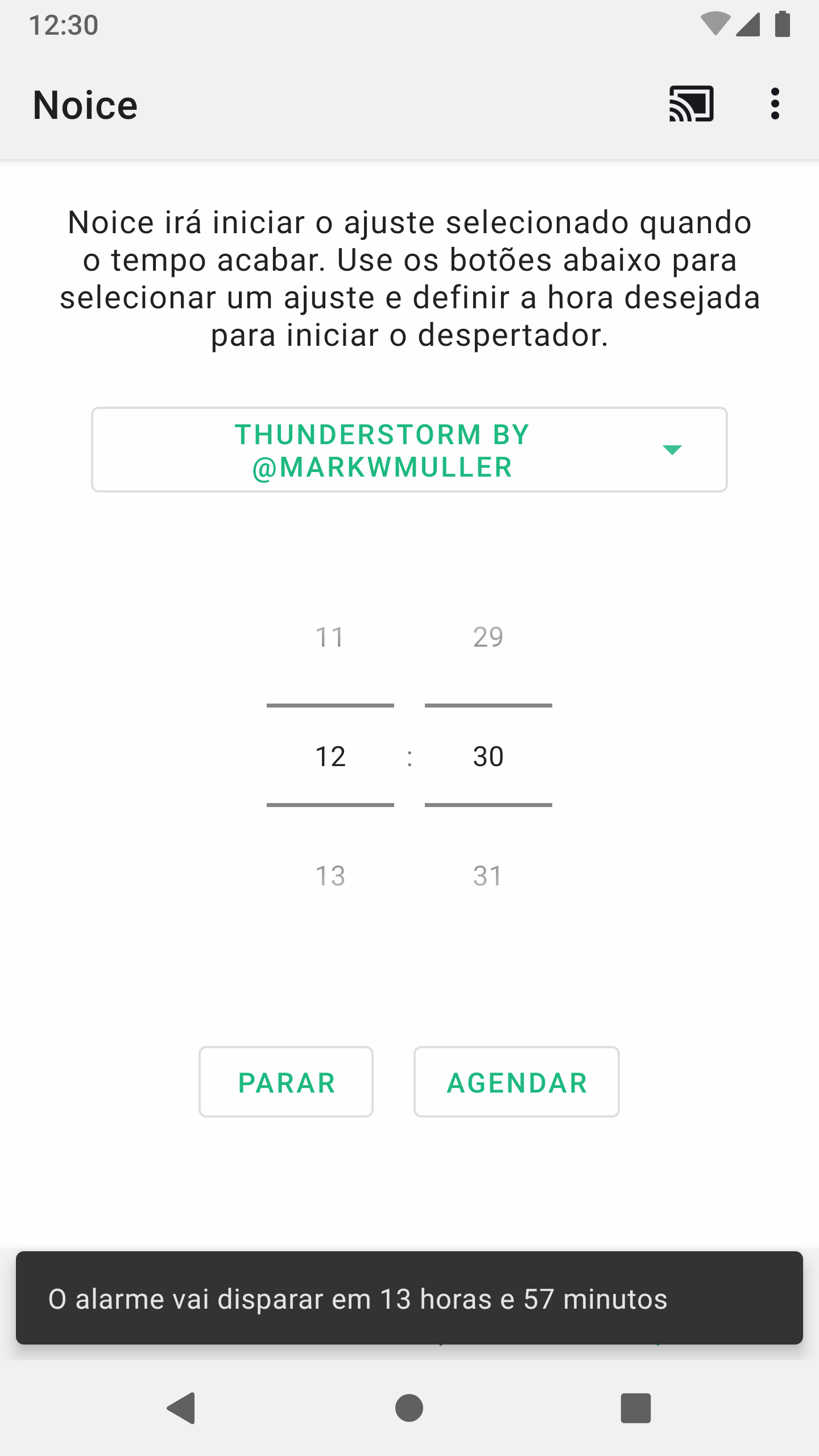Expand the Thunderstorm by @markwmuller preset dropdown

click(409, 450)
